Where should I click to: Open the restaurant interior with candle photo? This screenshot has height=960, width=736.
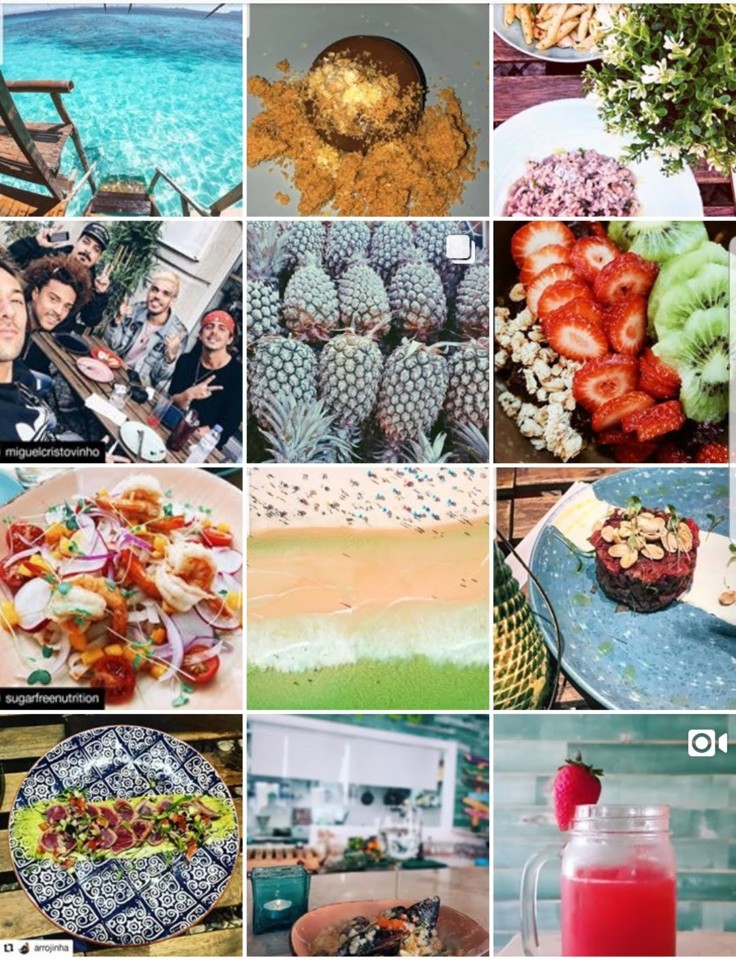[x=368, y=835]
